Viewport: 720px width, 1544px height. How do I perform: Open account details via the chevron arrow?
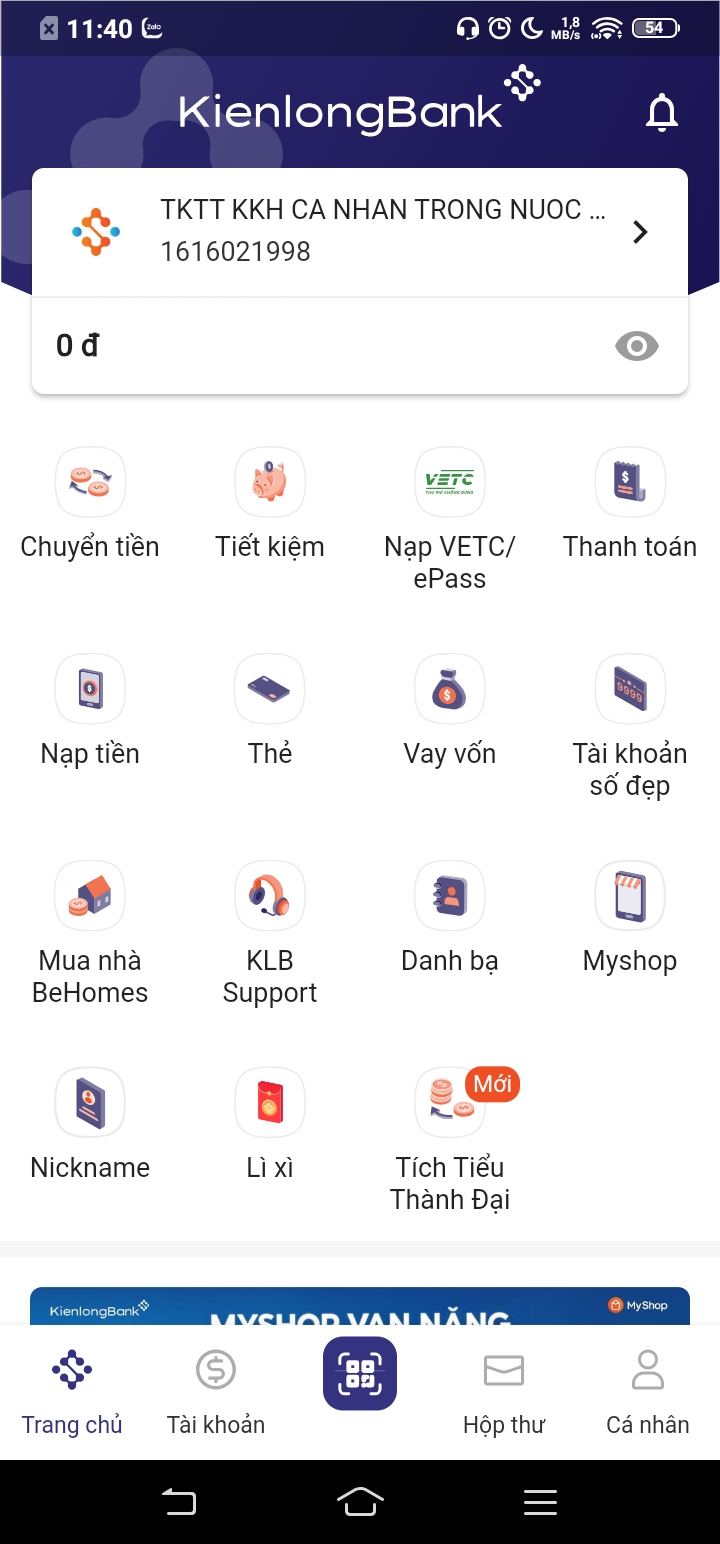pos(641,232)
